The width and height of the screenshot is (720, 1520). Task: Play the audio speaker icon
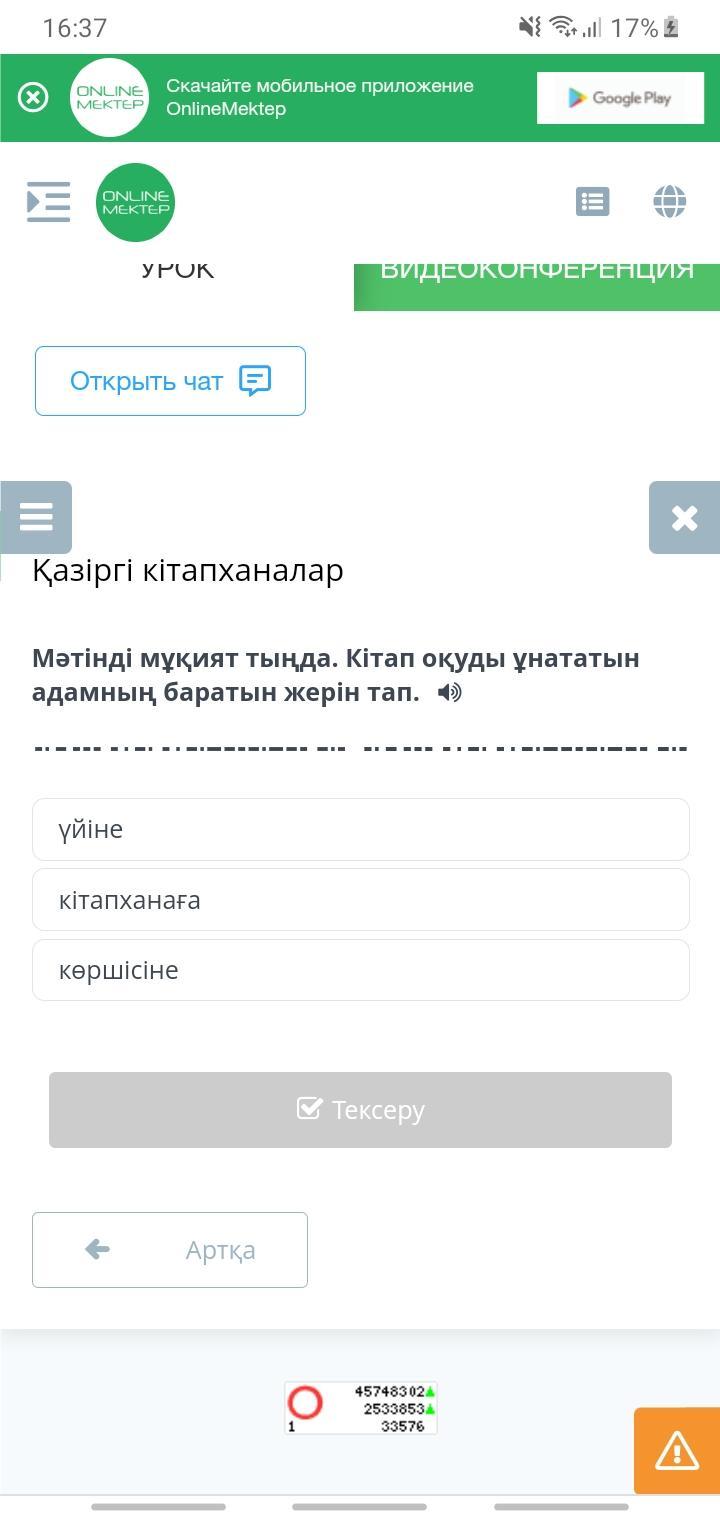[x=450, y=692]
